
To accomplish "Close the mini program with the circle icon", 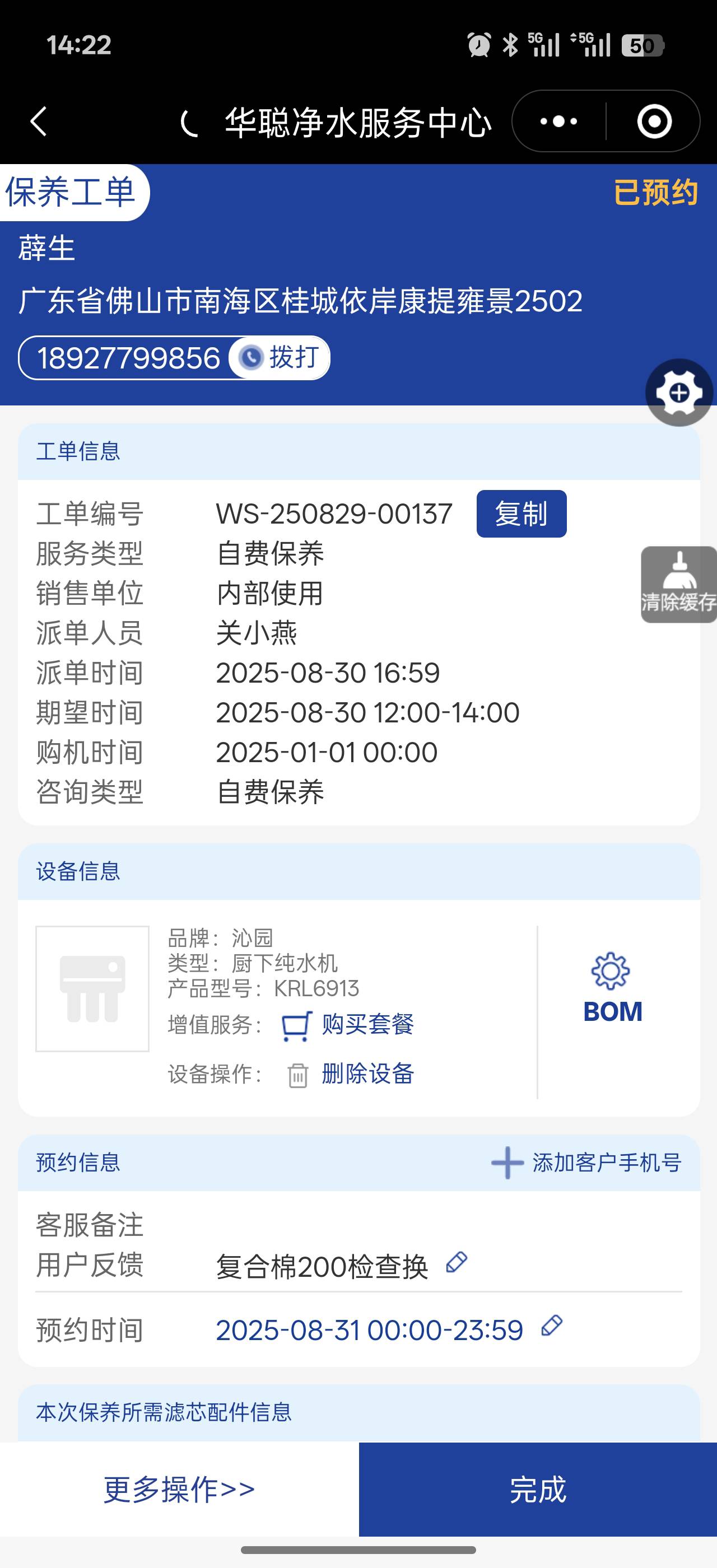I will [654, 121].
